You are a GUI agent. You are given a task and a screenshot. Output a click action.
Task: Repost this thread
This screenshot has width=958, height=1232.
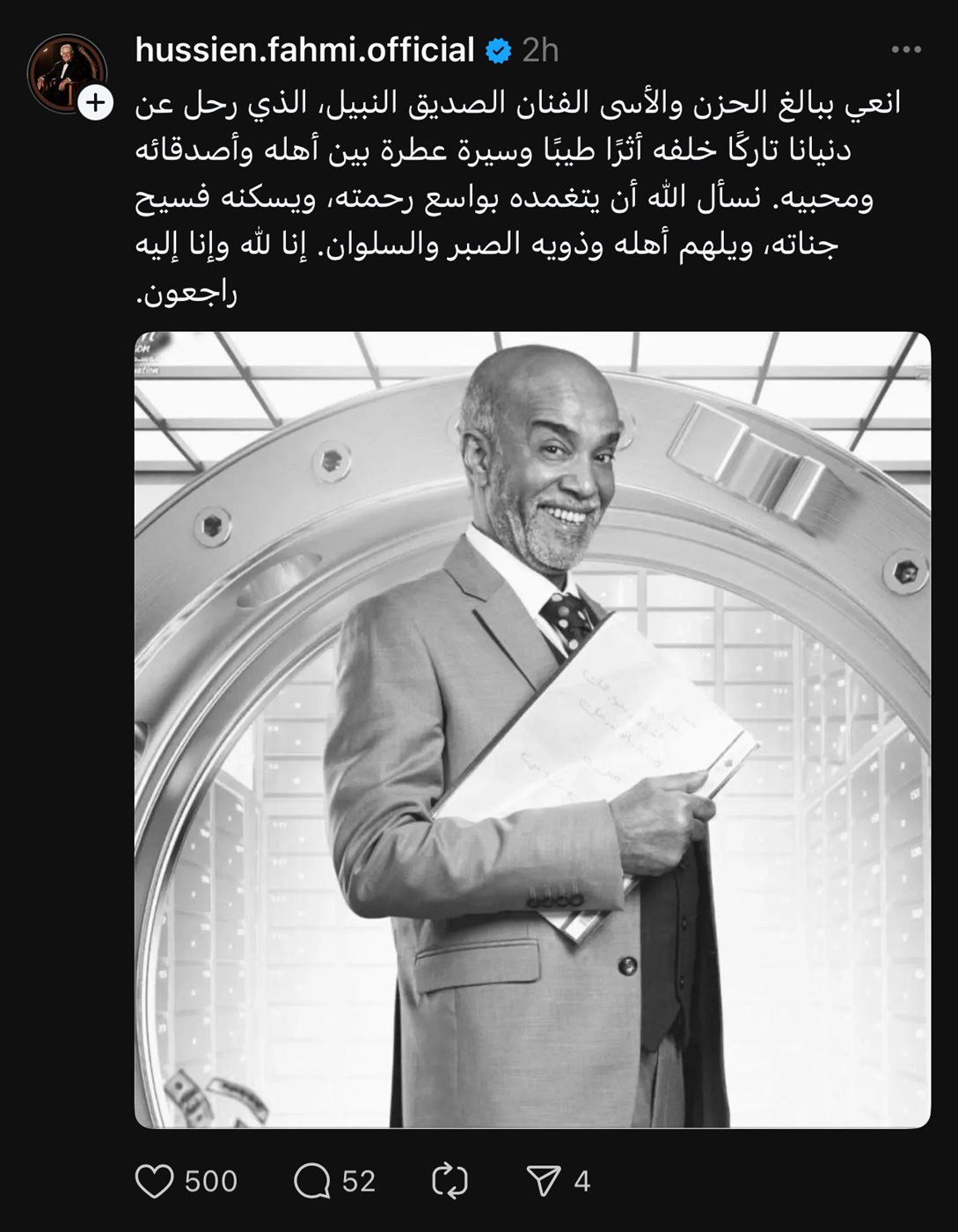(x=450, y=1181)
